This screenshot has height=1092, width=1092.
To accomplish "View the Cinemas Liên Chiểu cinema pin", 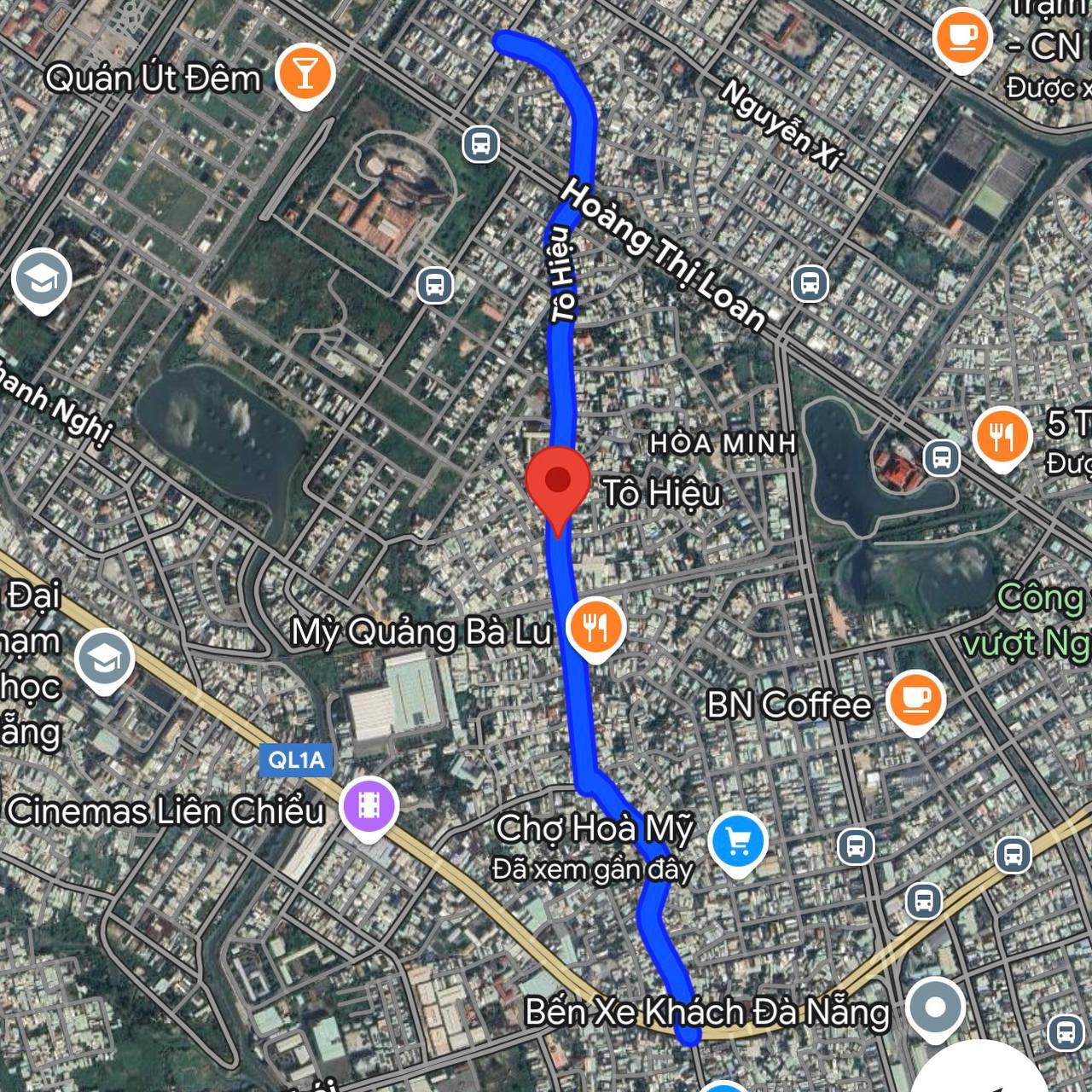I will 369,806.
